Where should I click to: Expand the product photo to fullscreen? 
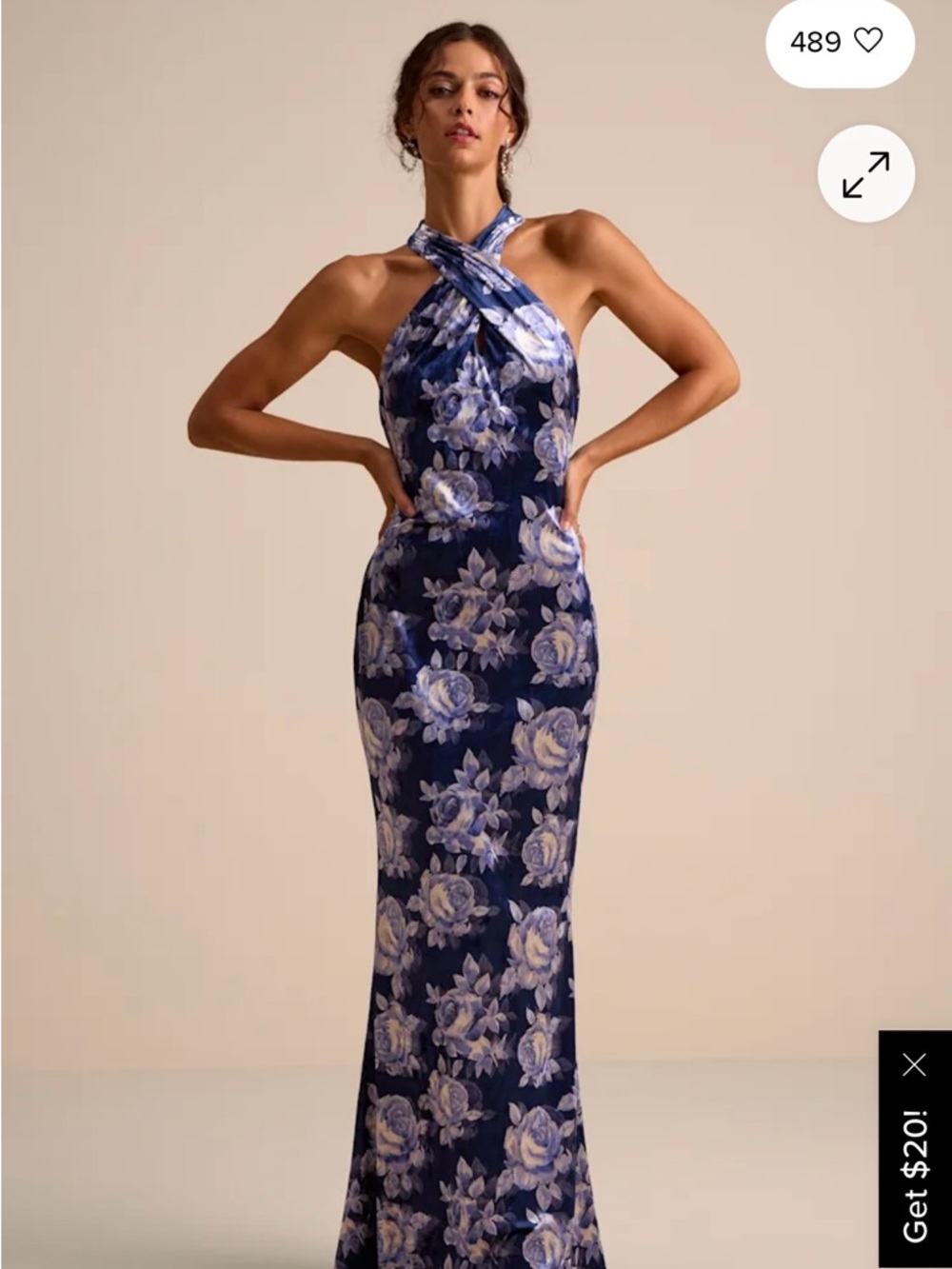(865, 174)
